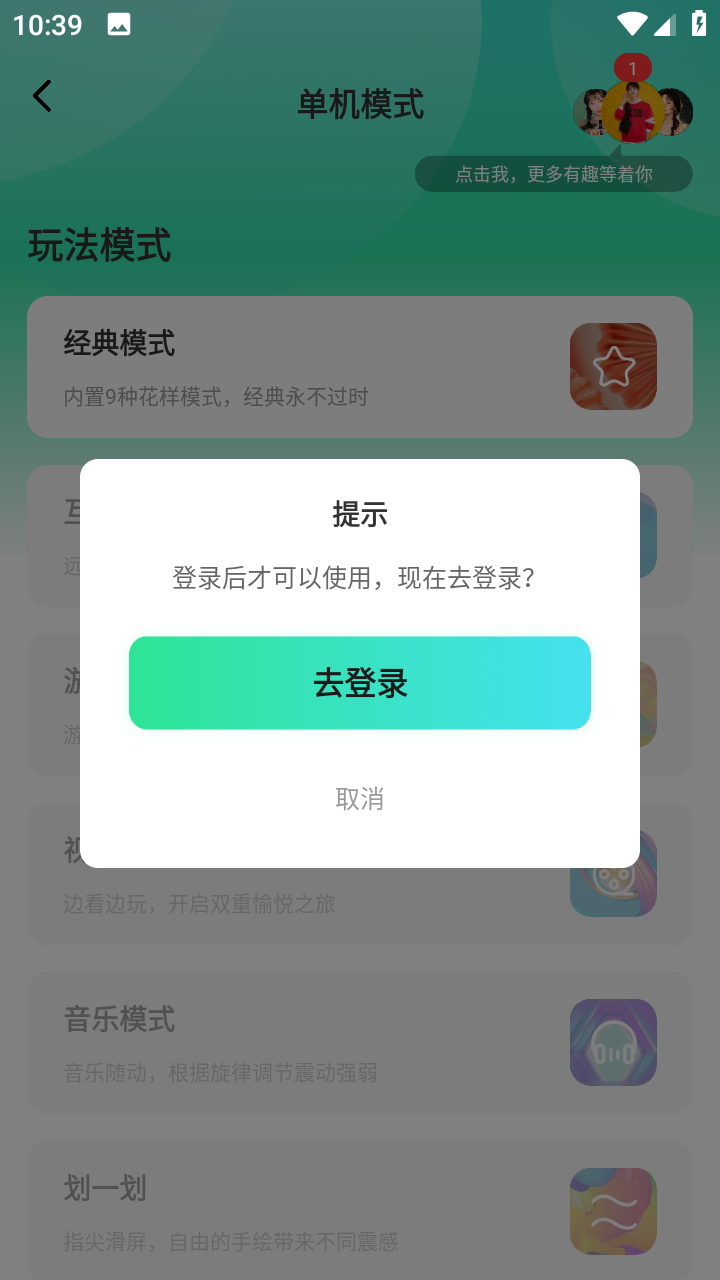
Task: Expand the 划一划 card
Action: [x=360, y=1211]
